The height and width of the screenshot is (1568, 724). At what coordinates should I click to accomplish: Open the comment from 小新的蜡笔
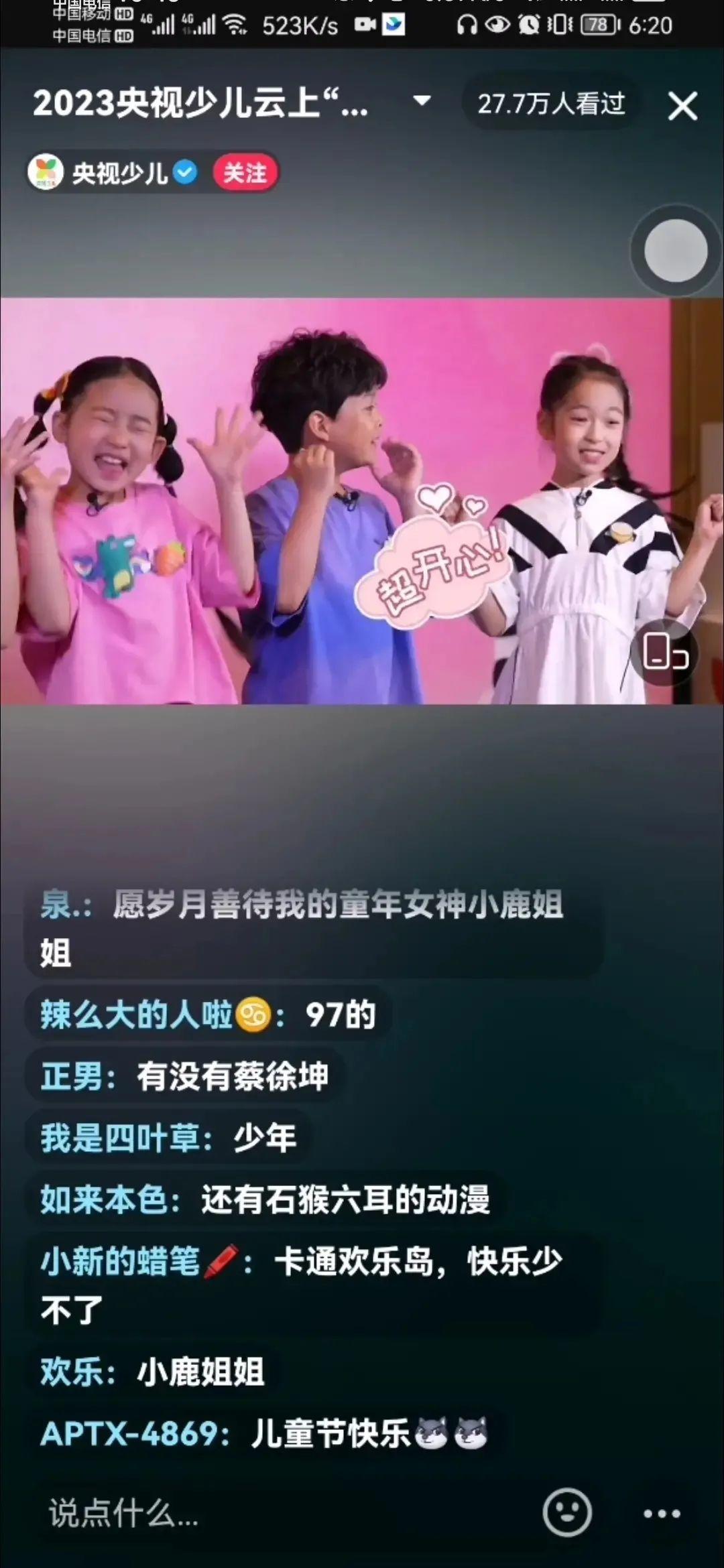tap(302, 1285)
